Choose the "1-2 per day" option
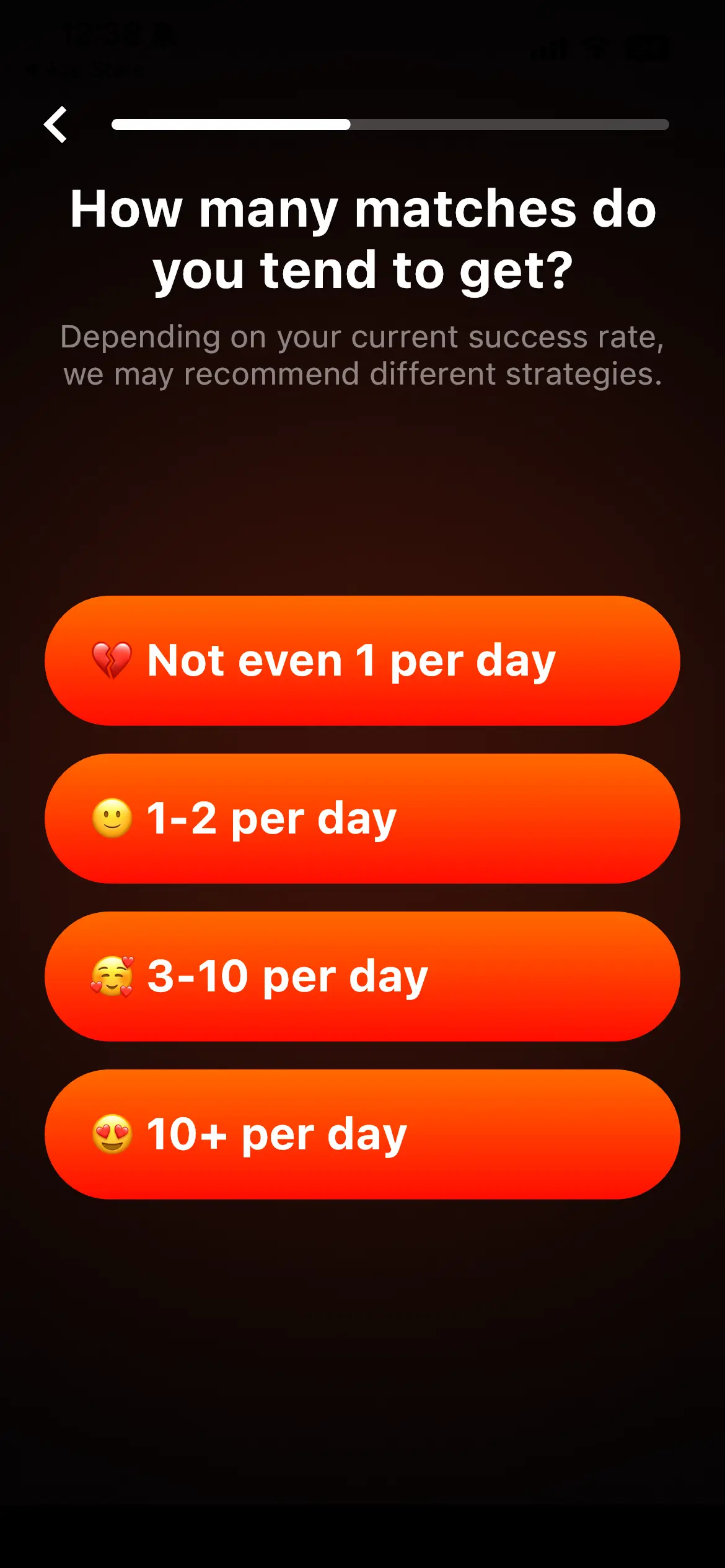Screen dimensions: 725x1568 click(x=362, y=819)
